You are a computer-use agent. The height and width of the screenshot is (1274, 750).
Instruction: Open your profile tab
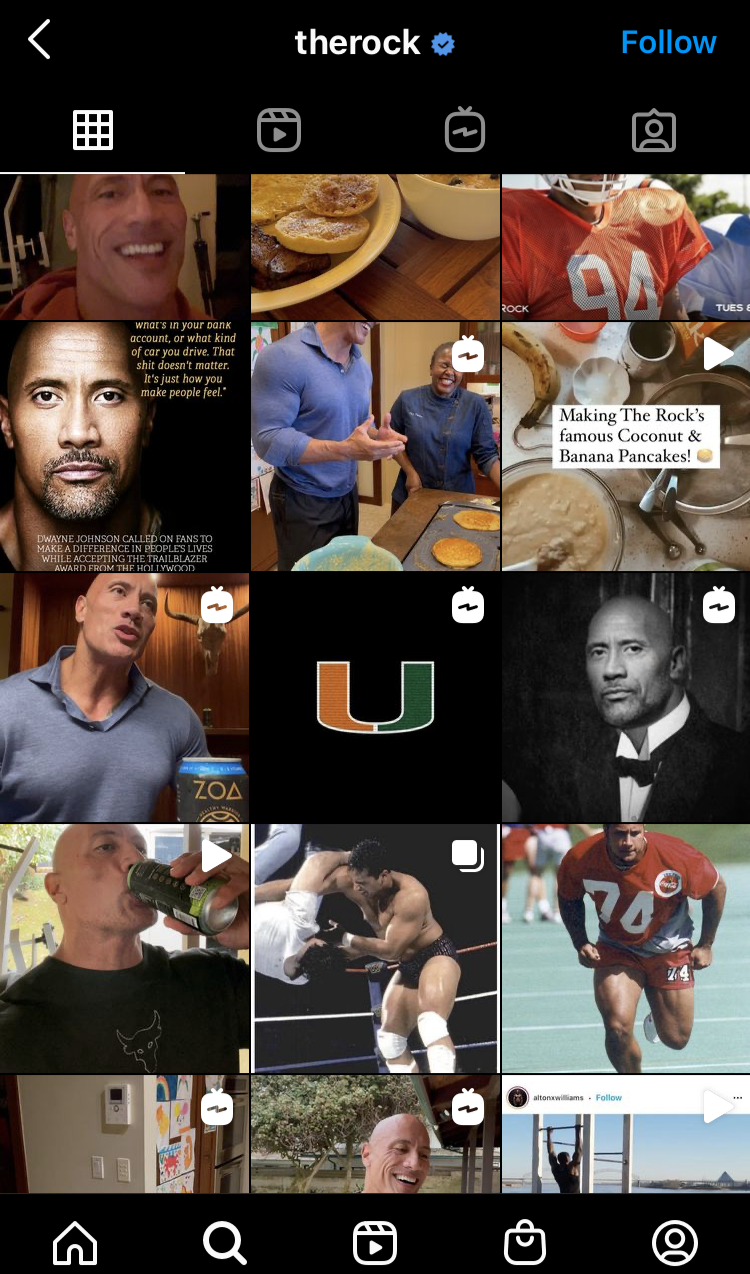click(675, 1243)
